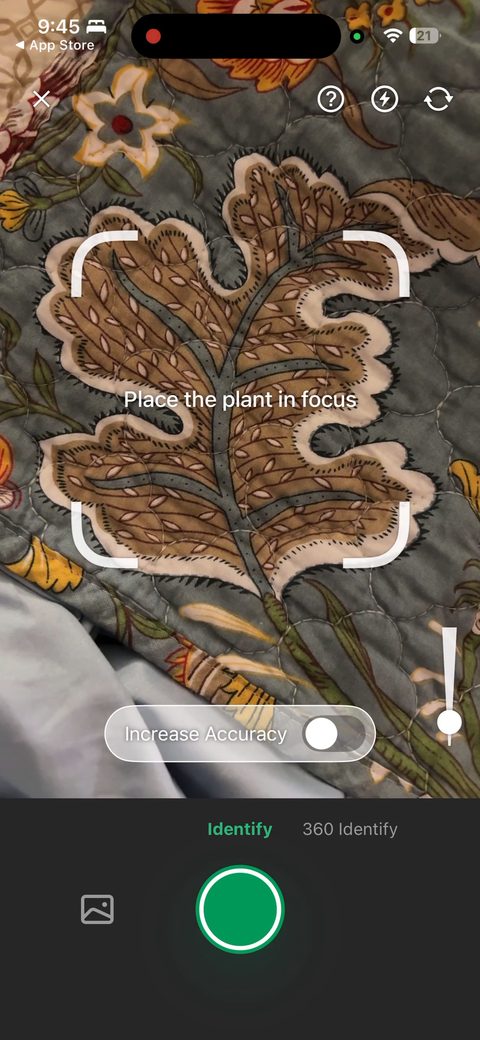Screen dimensions: 480x1040
Task: Switch to 360 Identify mode
Action: [x=350, y=829]
